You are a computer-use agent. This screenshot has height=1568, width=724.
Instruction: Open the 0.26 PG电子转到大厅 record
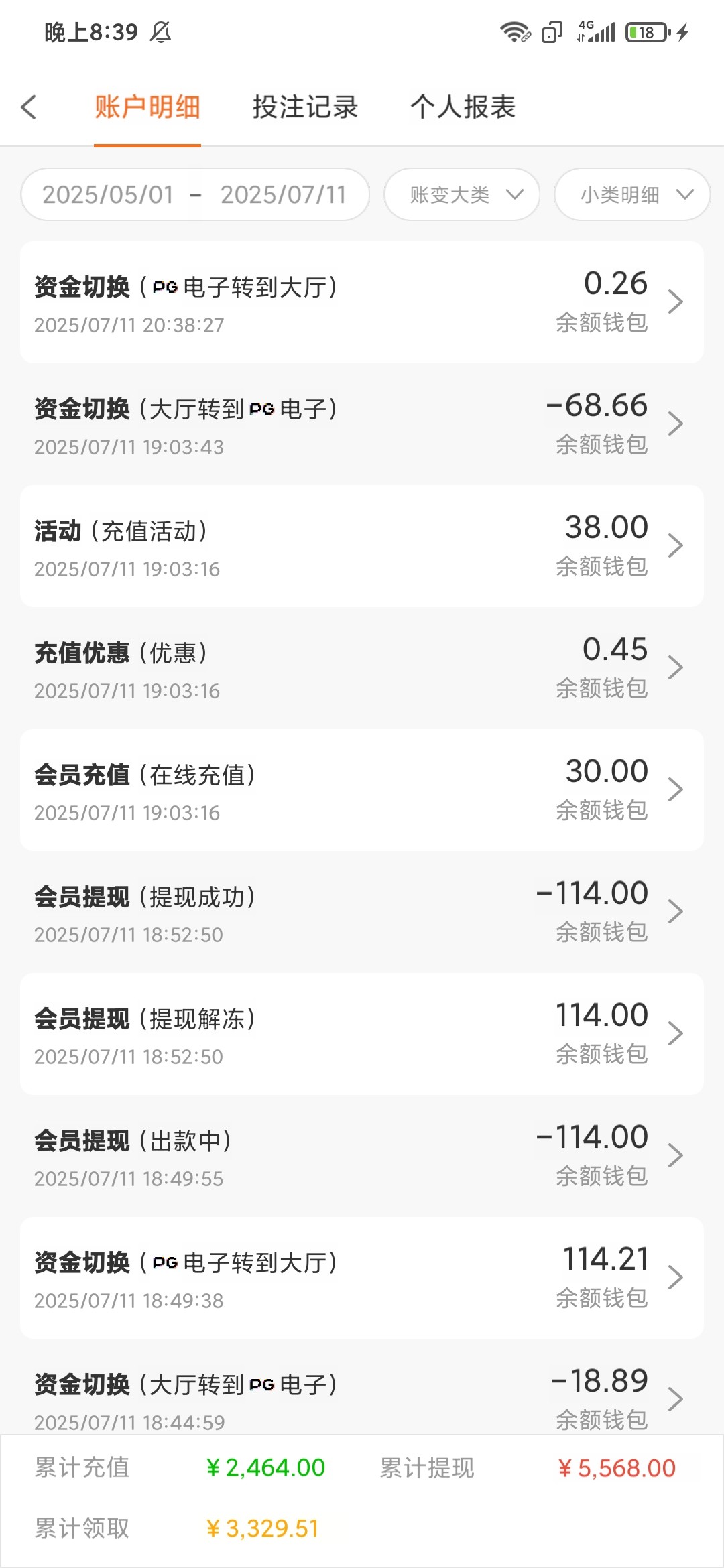click(362, 302)
